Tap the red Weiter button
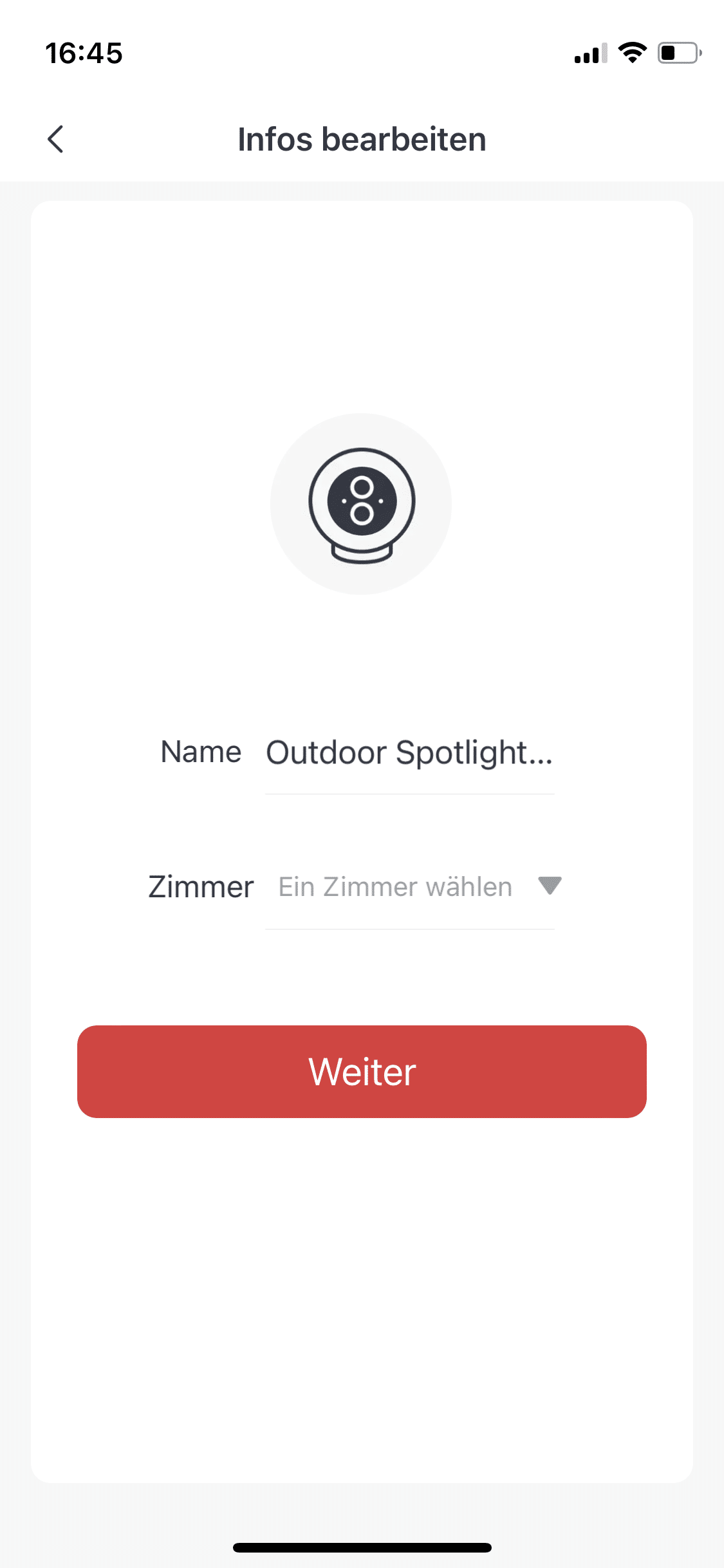 click(x=362, y=1071)
